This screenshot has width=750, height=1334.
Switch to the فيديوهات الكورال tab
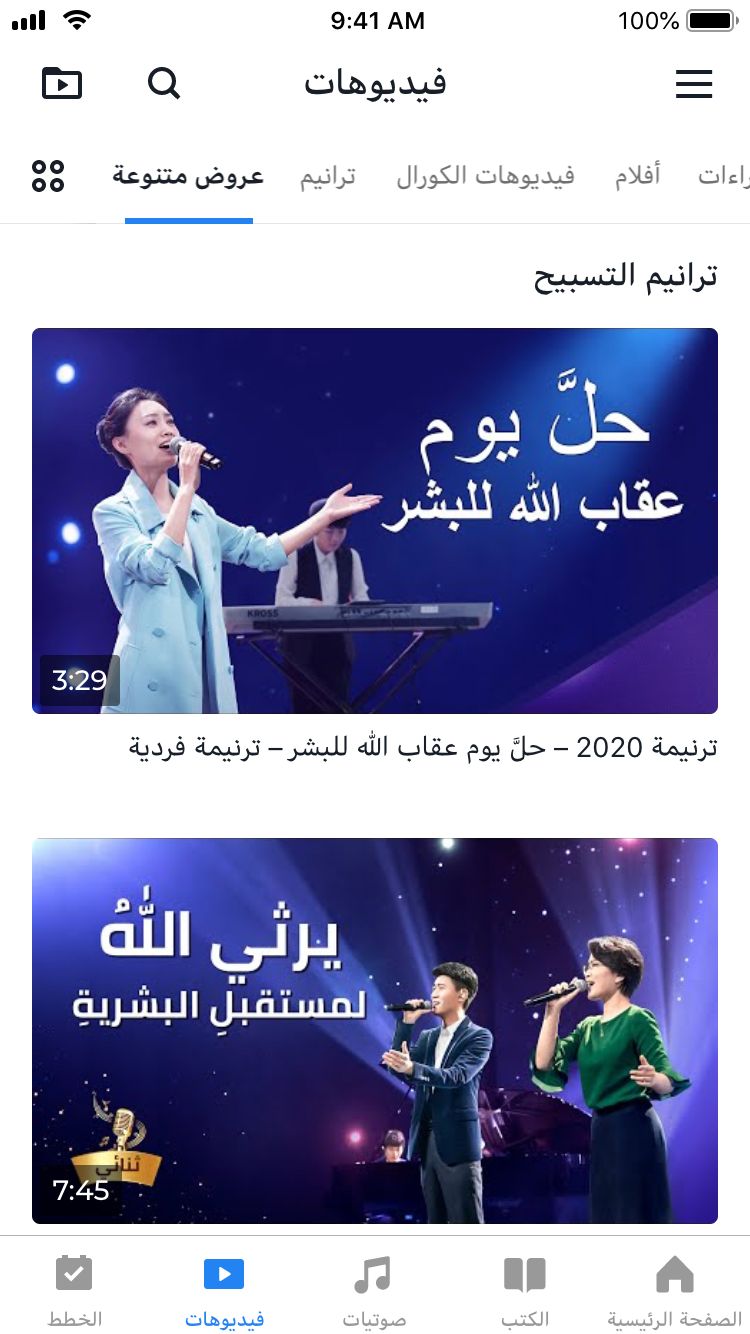485,177
